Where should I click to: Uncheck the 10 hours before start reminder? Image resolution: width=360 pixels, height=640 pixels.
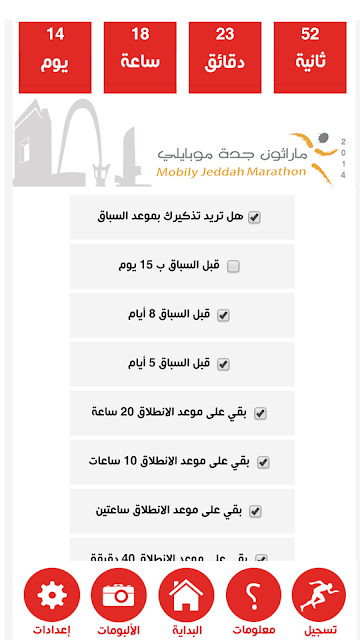point(263,462)
